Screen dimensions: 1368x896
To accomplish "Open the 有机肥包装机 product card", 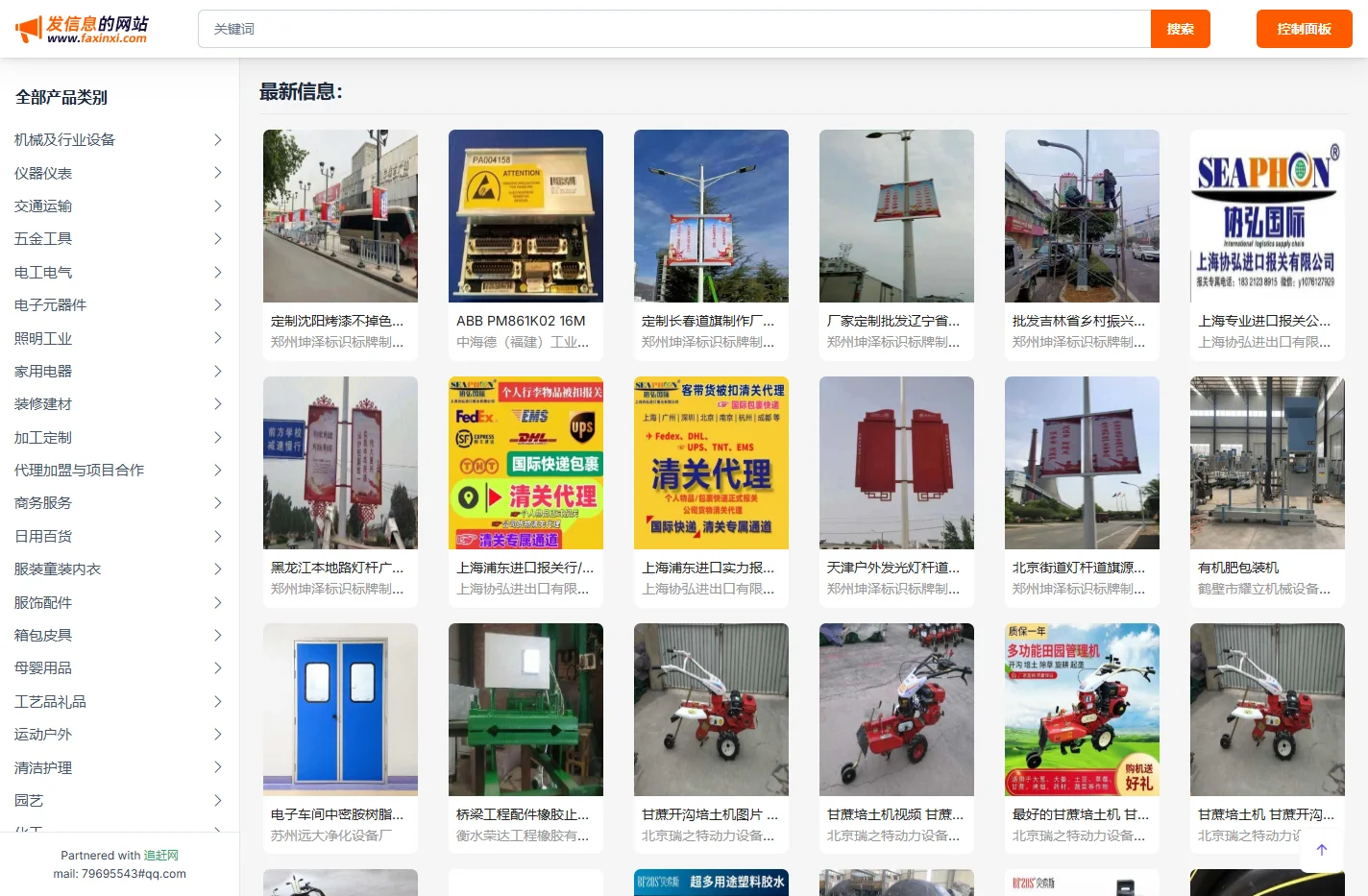I will click(1267, 491).
